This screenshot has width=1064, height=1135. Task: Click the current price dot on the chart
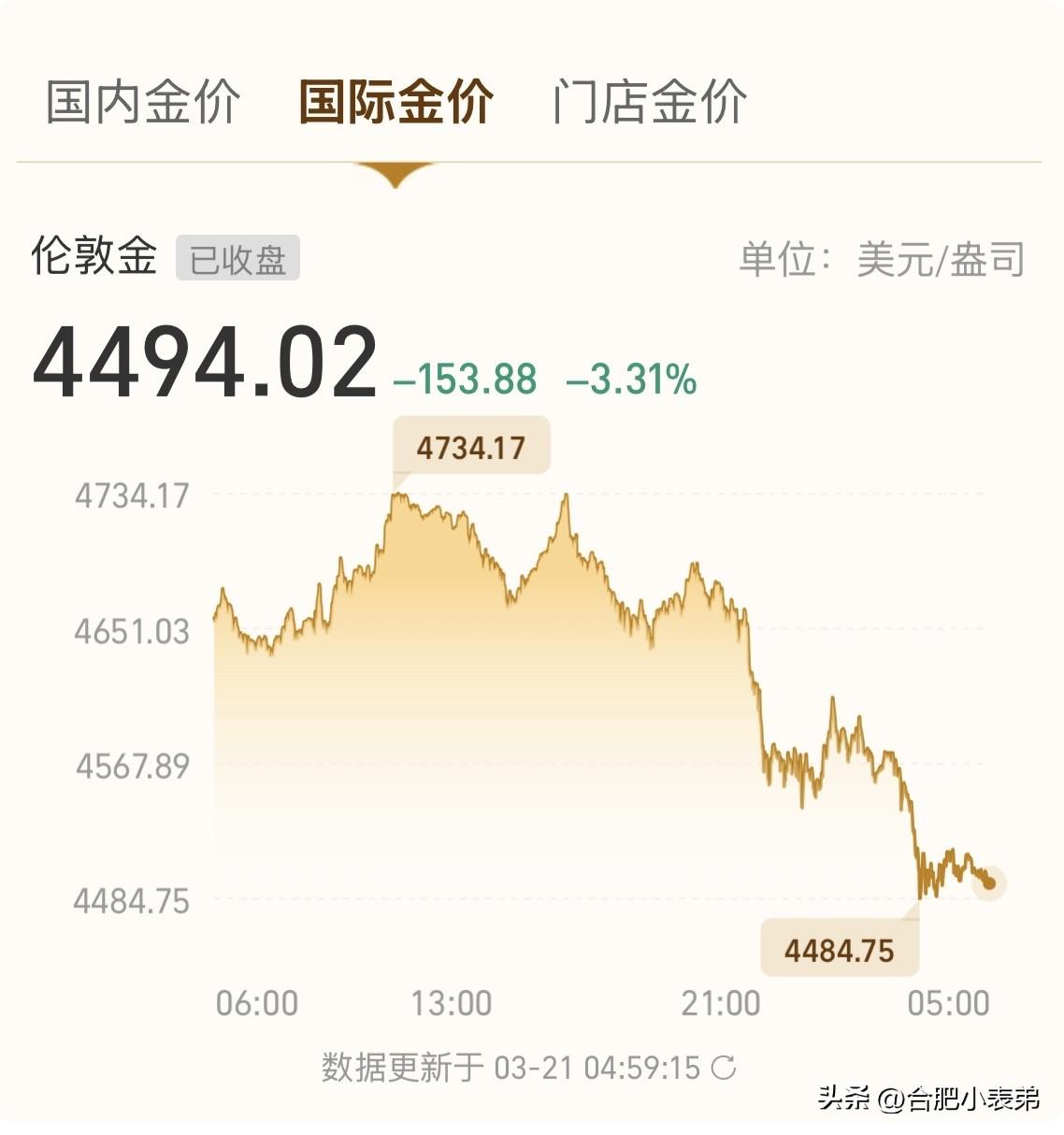point(986,883)
